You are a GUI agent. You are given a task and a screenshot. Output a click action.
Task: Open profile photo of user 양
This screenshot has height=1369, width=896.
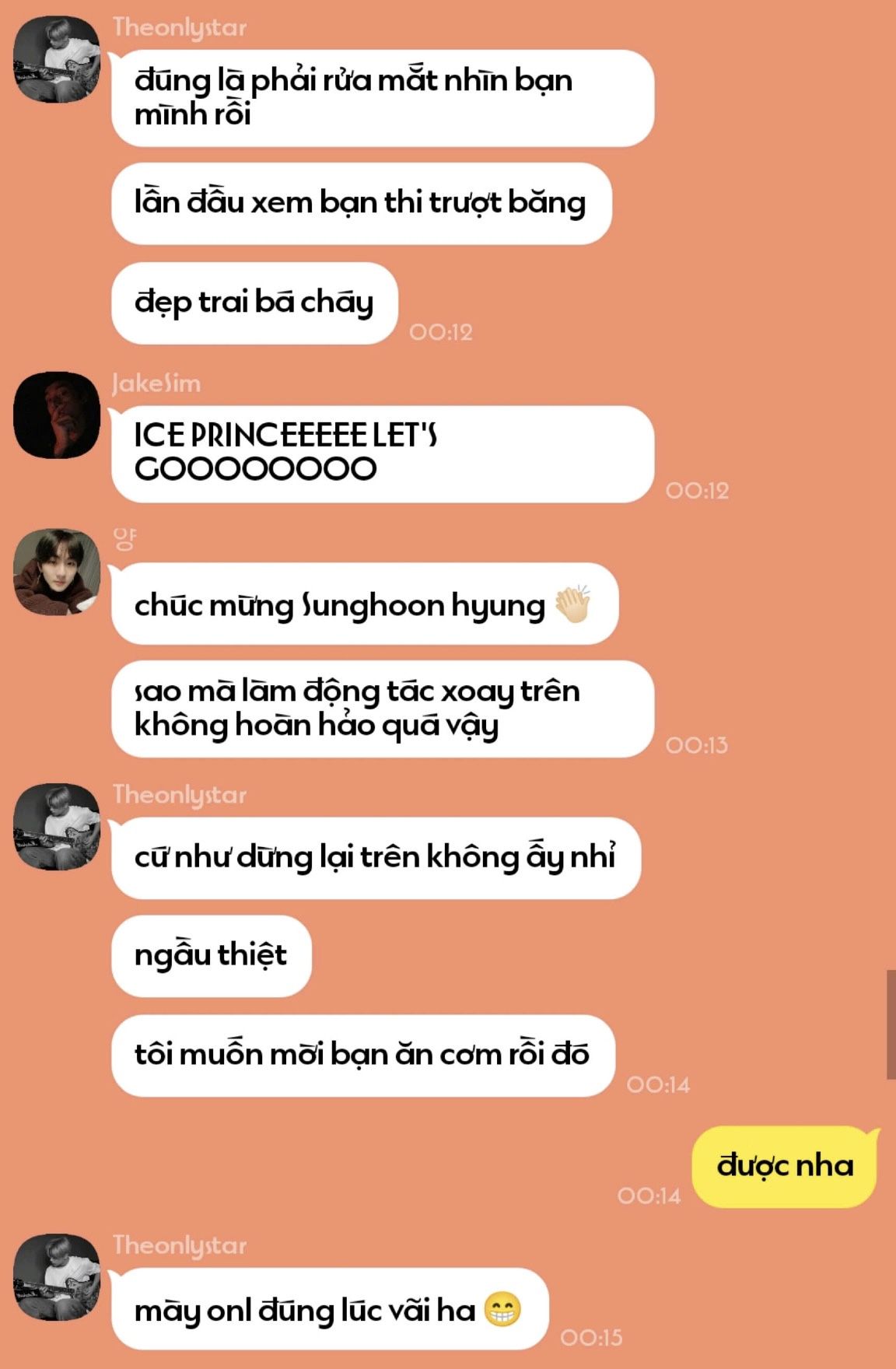(x=57, y=572)
